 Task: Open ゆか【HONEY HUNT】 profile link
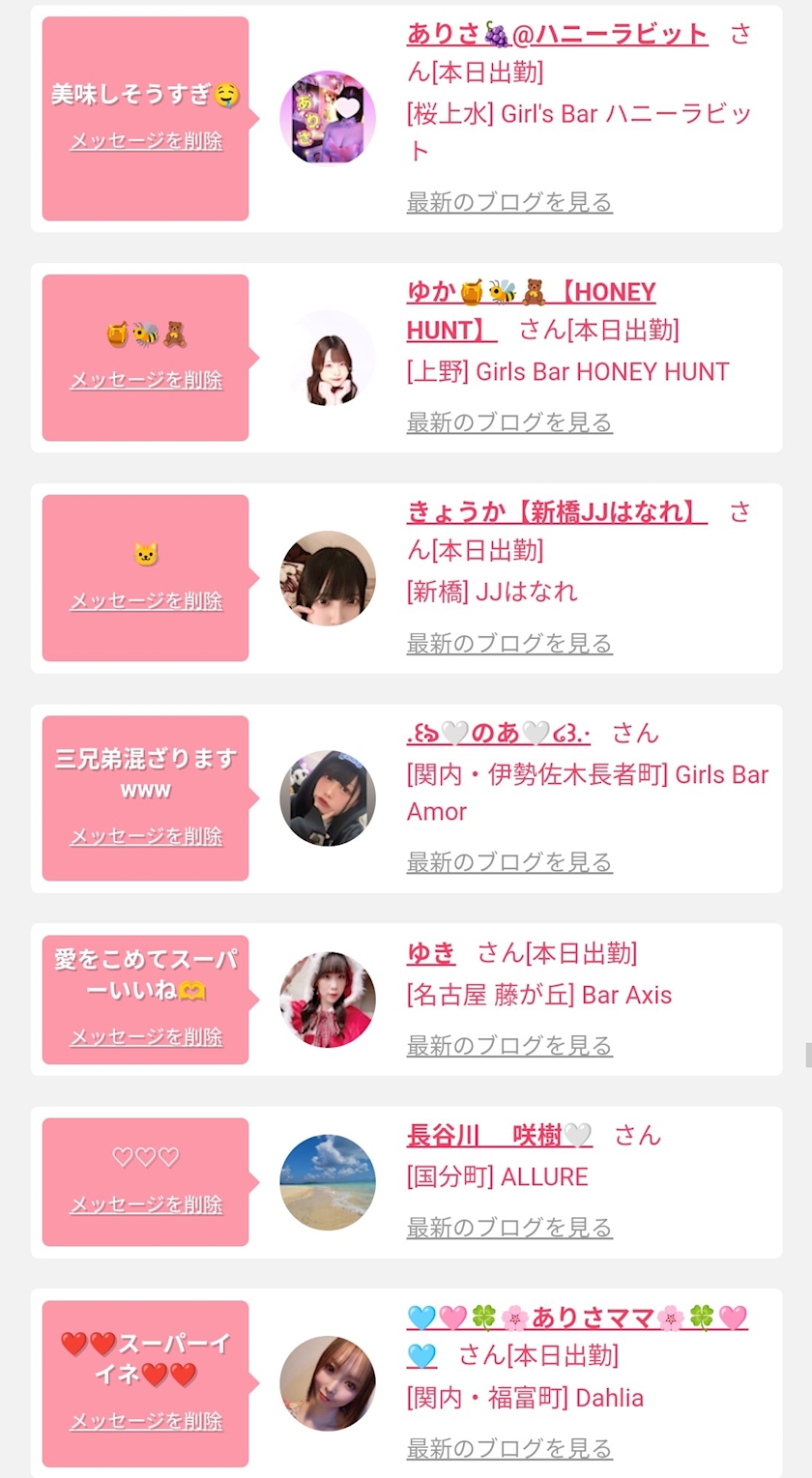(531, 310)
